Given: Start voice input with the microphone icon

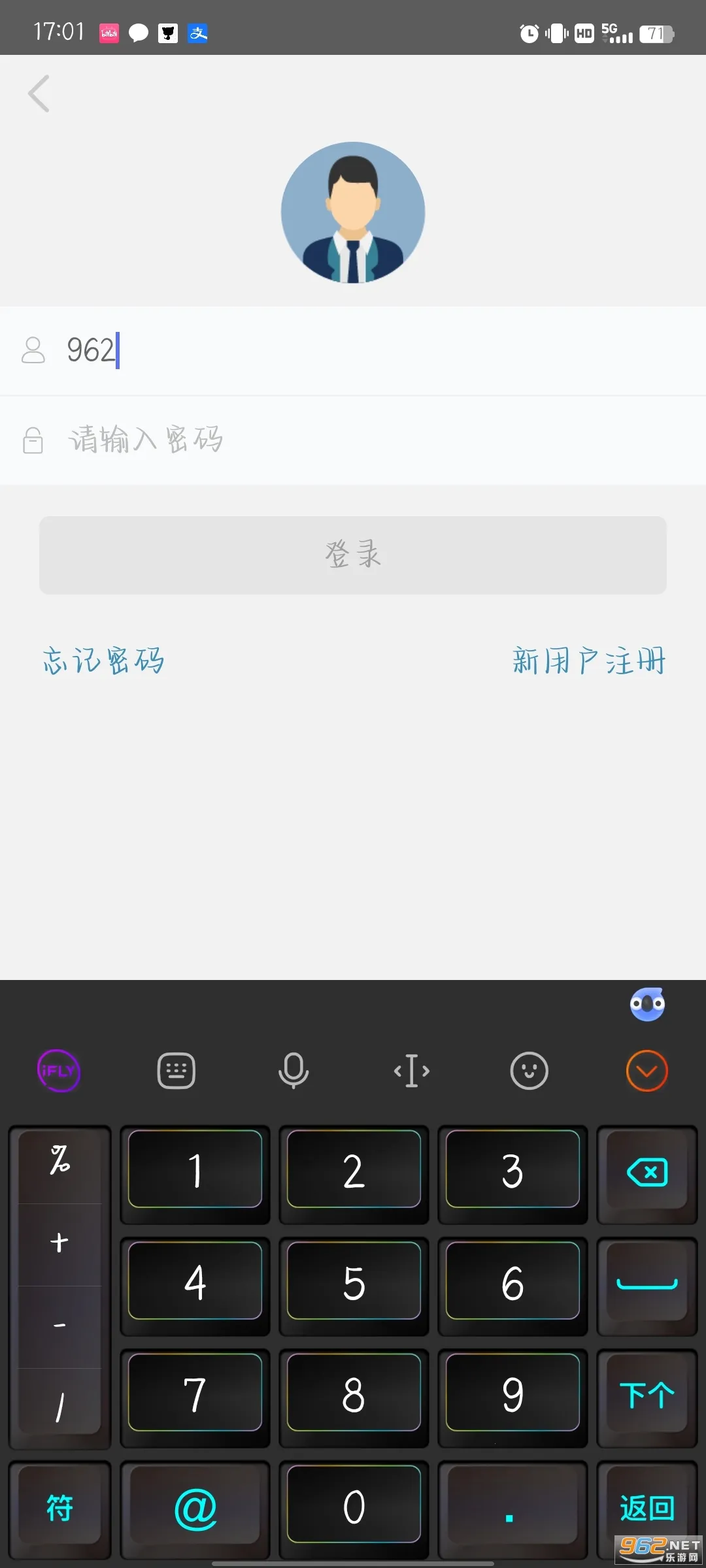Looking at the screenshot, I should pyautogui.click(x=294, y=1071).
